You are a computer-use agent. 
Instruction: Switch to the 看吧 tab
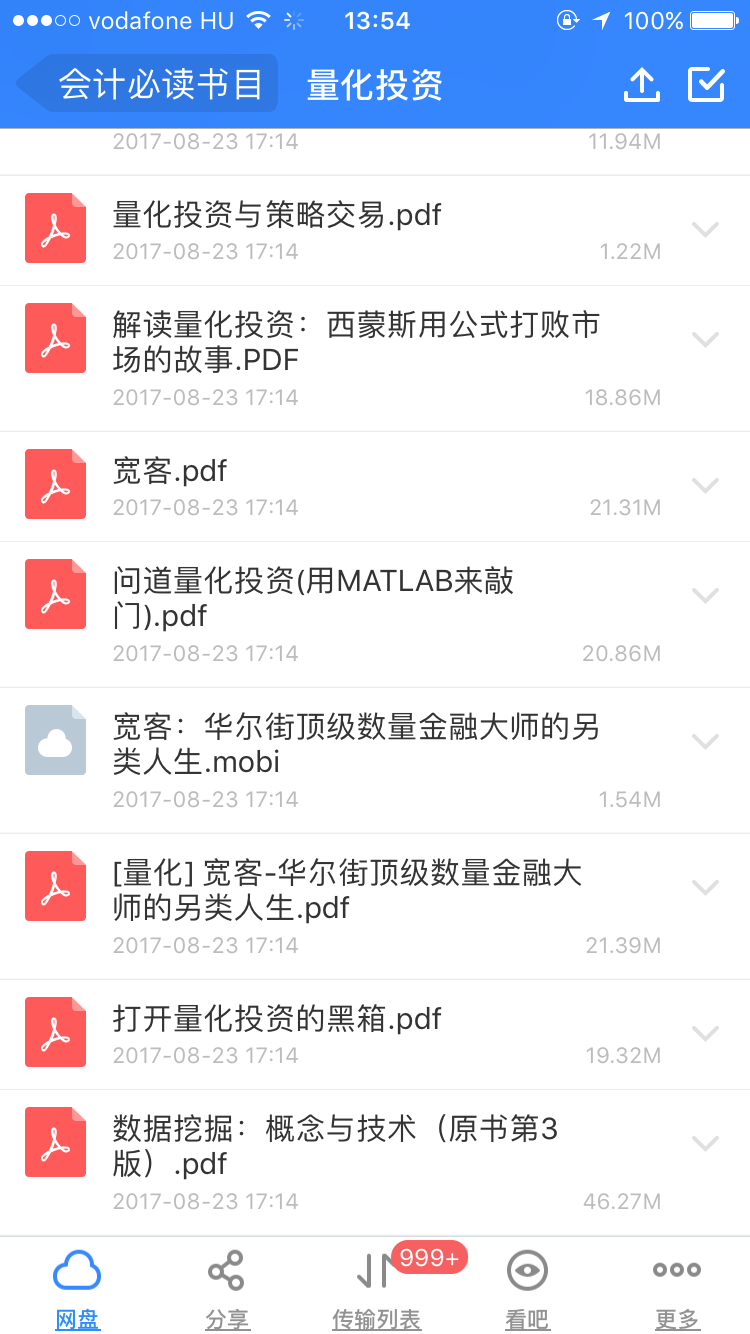(x=527, y=1286)
